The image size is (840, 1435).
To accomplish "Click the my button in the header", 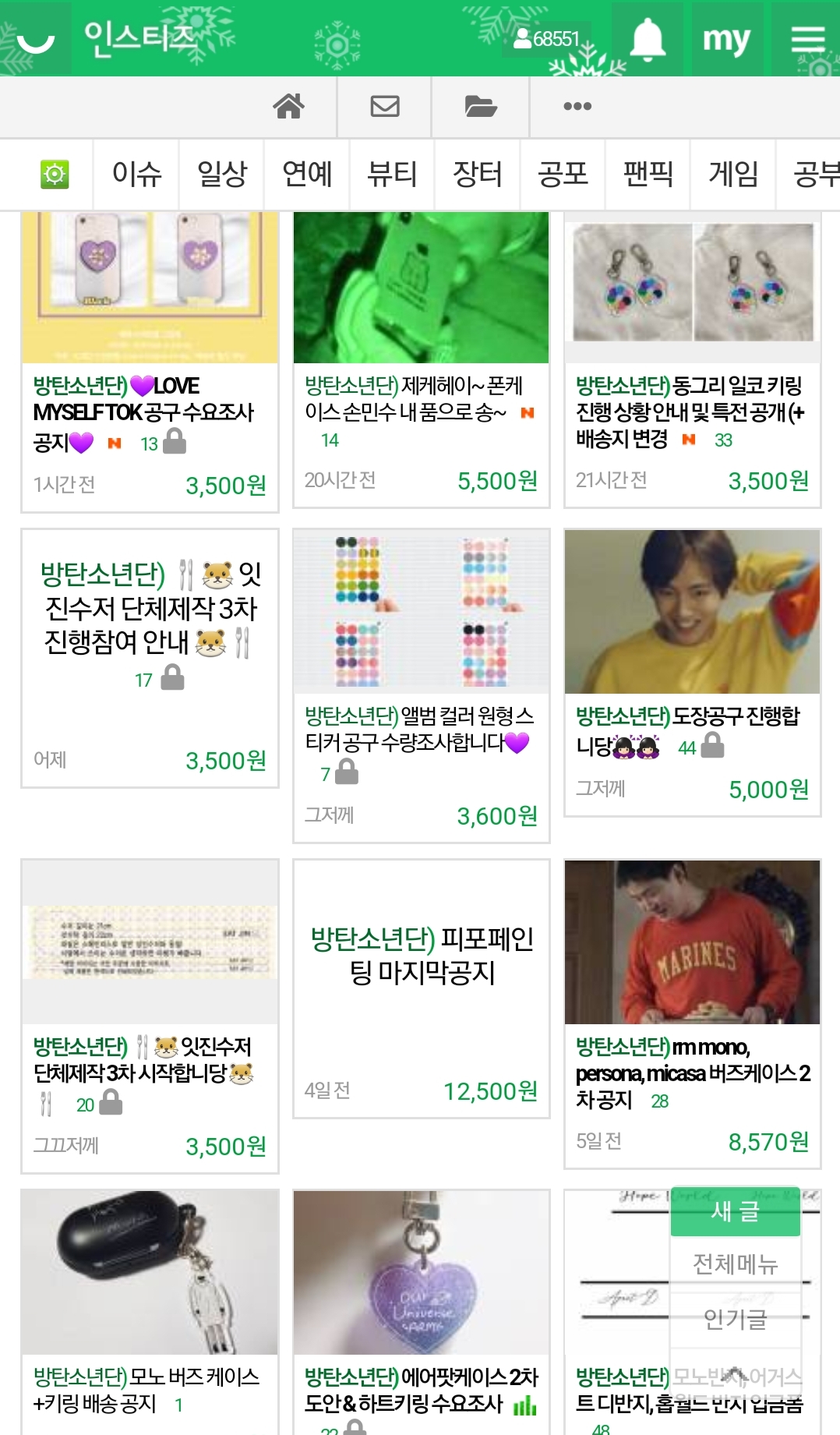I will click(x=727, y=38).
